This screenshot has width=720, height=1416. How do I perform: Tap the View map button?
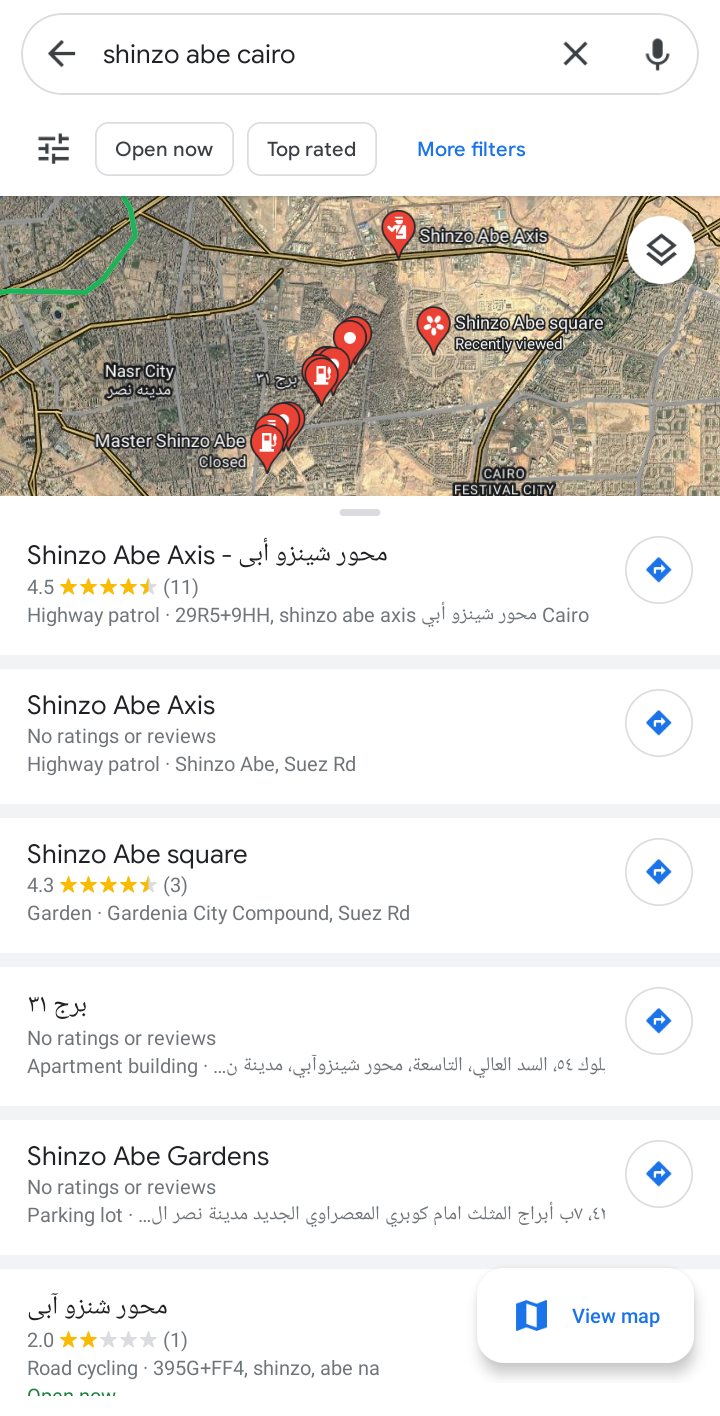point(586,1316)
